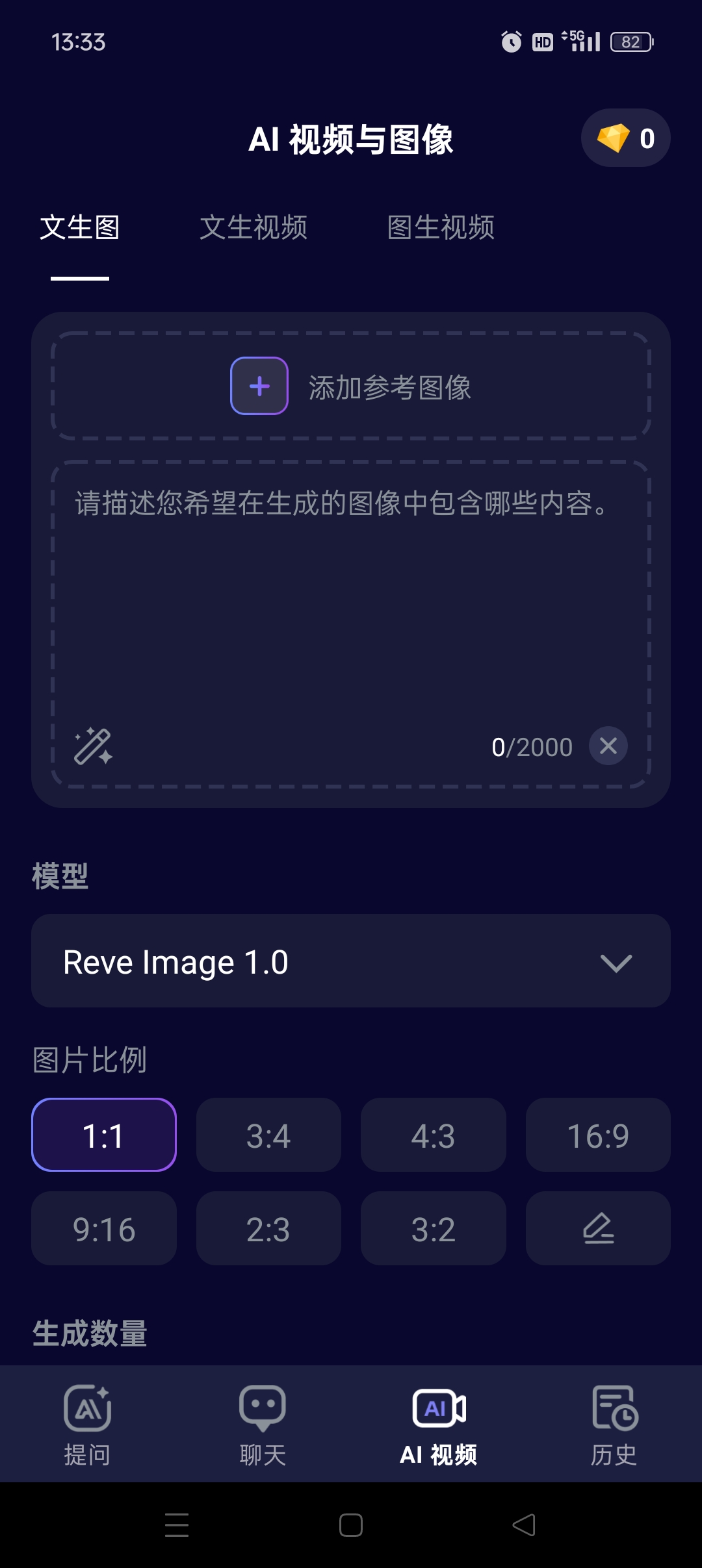Screen dimensions: 702x1568
Task: Set aspect ratio to 3:2
Action: [x=433, y=1229]
